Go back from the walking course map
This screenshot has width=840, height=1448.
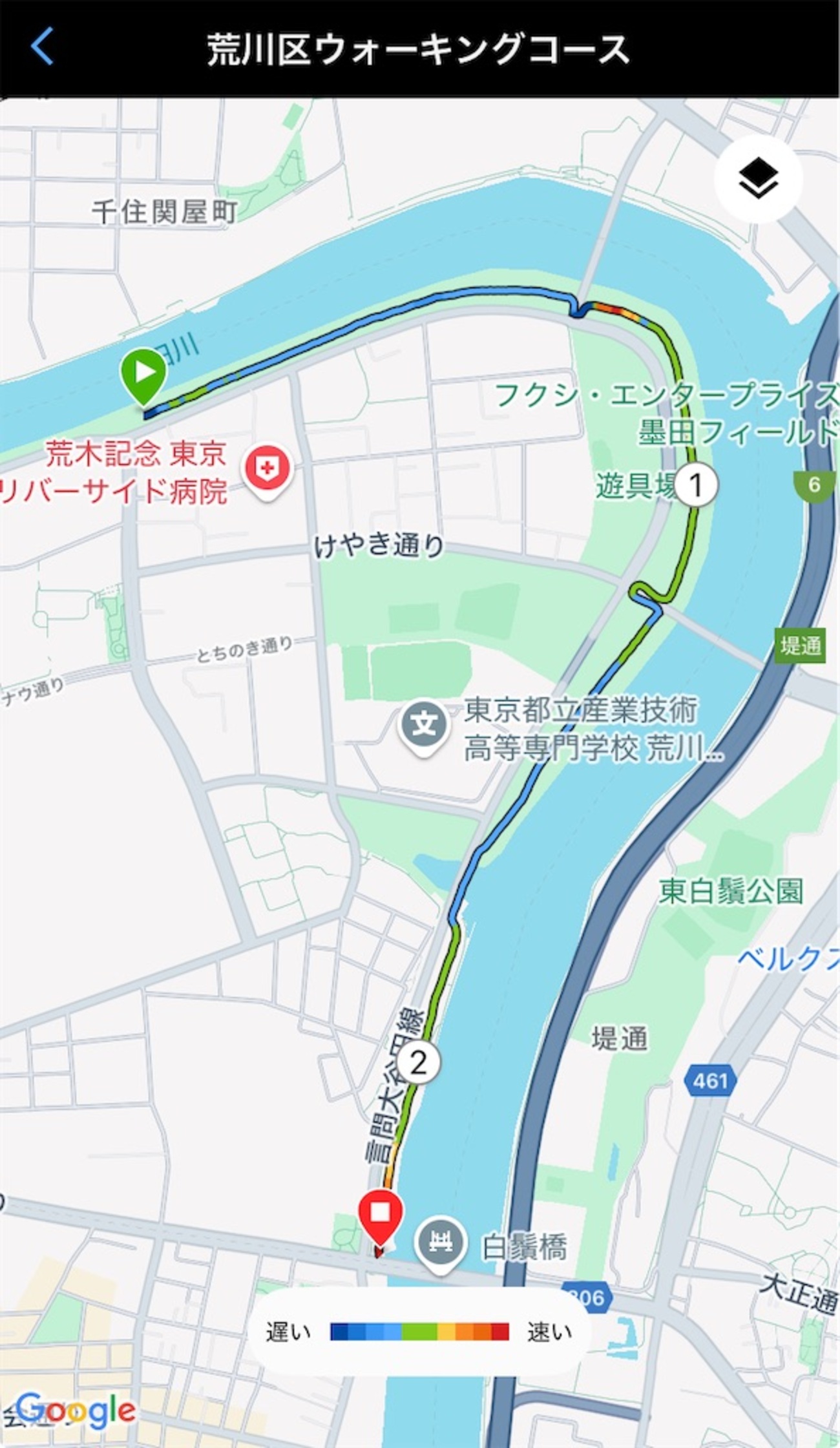point(43,47)
